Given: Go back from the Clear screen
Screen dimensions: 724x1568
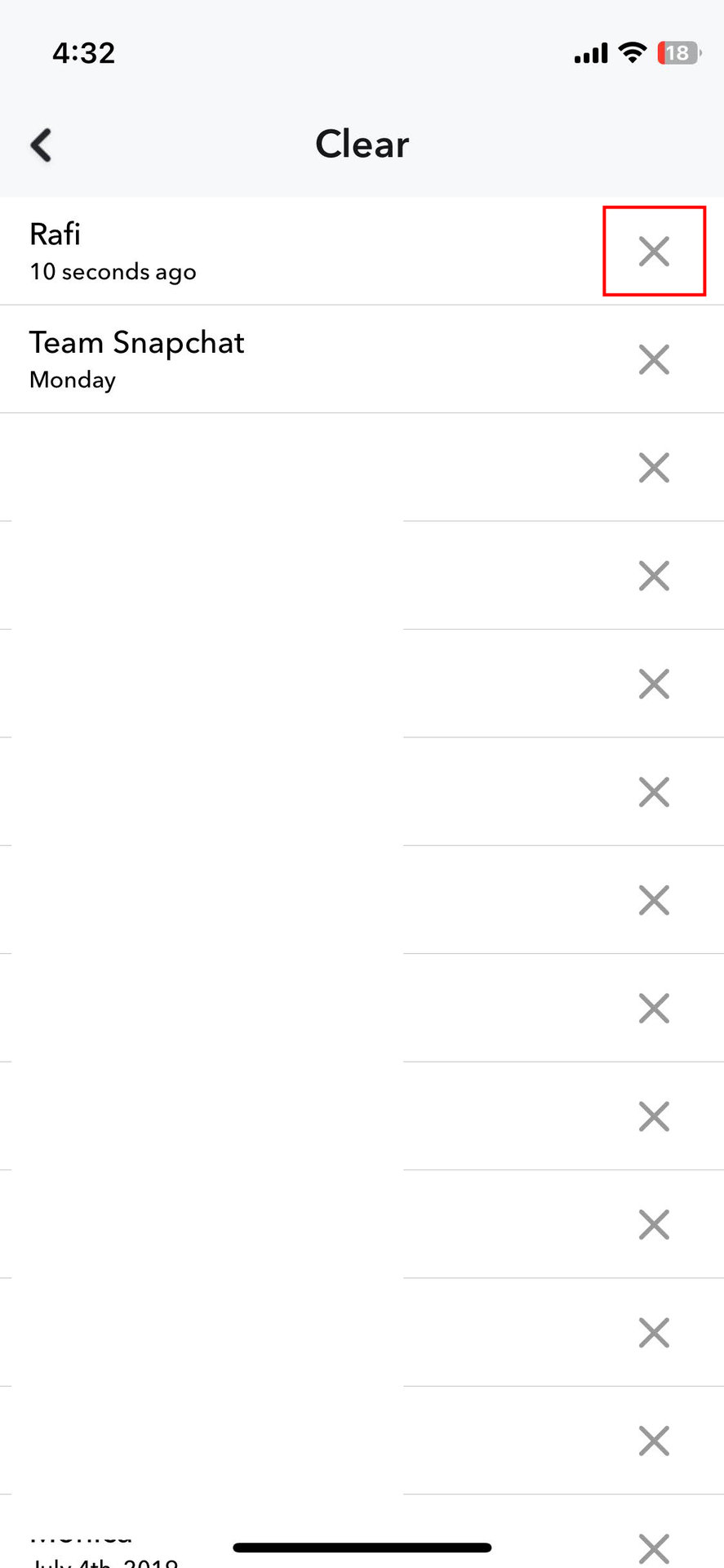Looking at the screenshot, I should pos(41,145).
